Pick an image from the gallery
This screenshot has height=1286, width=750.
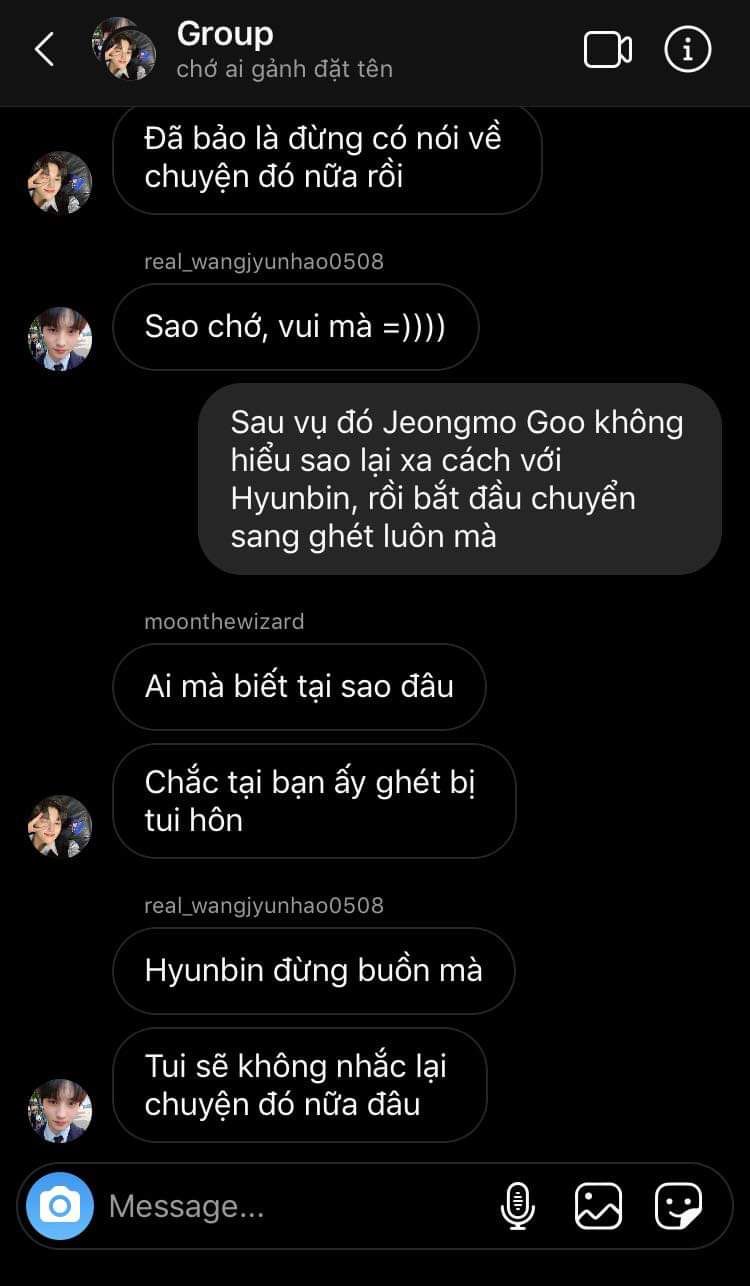(598, 1206)
